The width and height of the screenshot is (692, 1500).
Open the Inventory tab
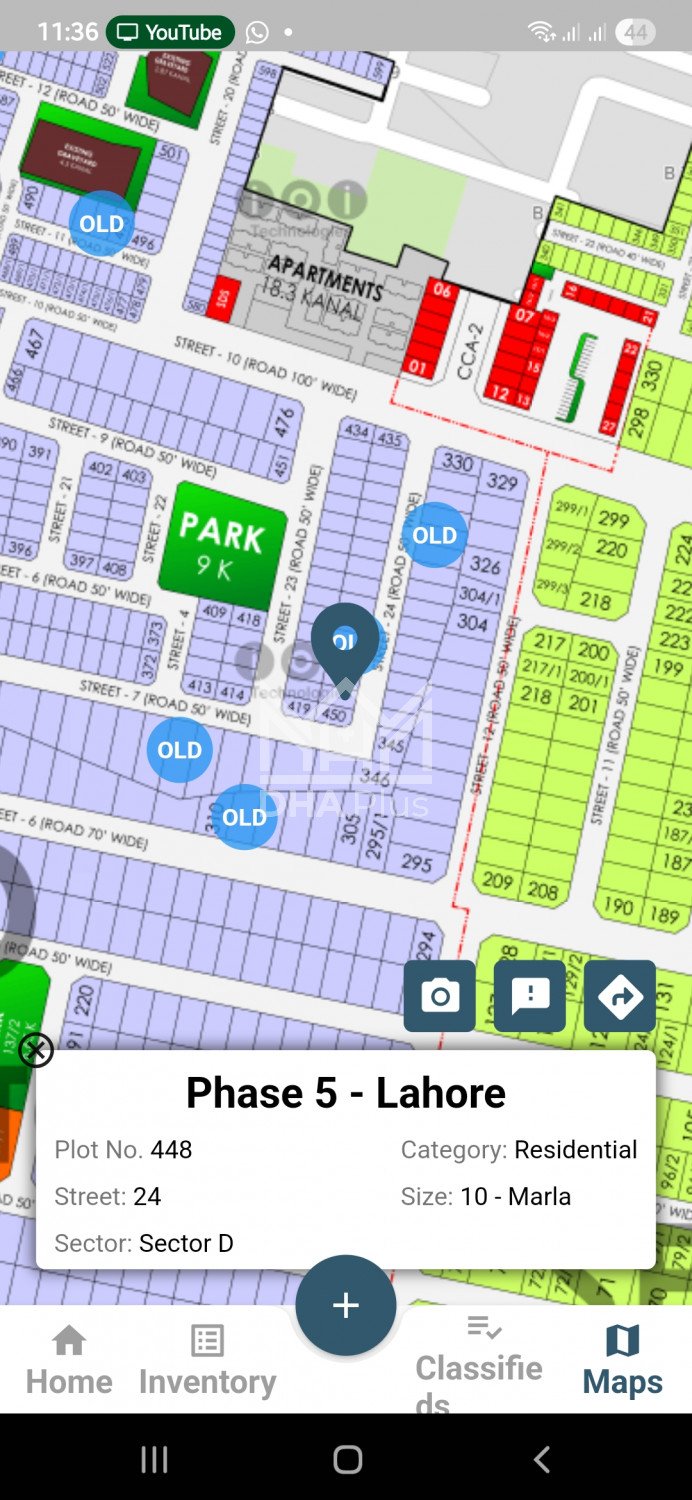pyautogui.click(x=207, y=1360)
